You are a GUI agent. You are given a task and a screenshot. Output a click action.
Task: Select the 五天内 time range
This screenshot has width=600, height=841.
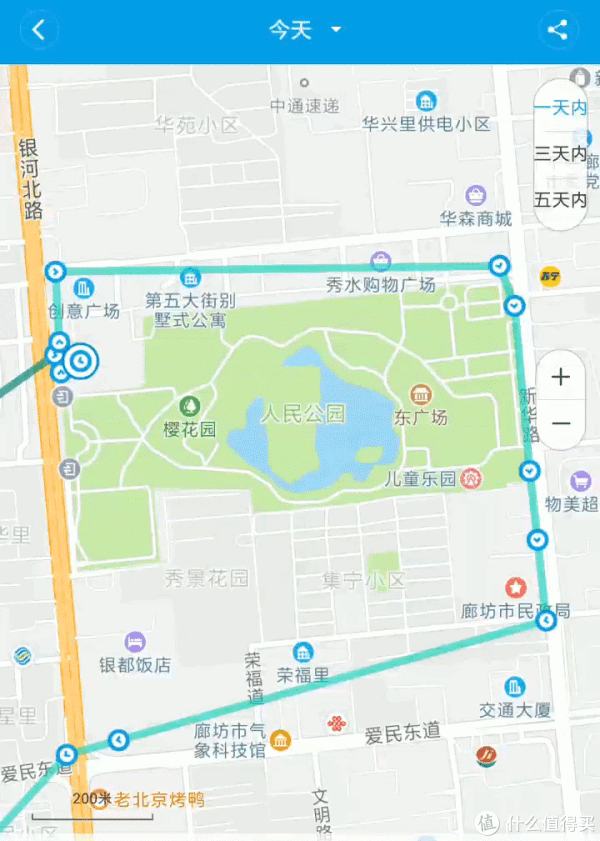(560, 199)
